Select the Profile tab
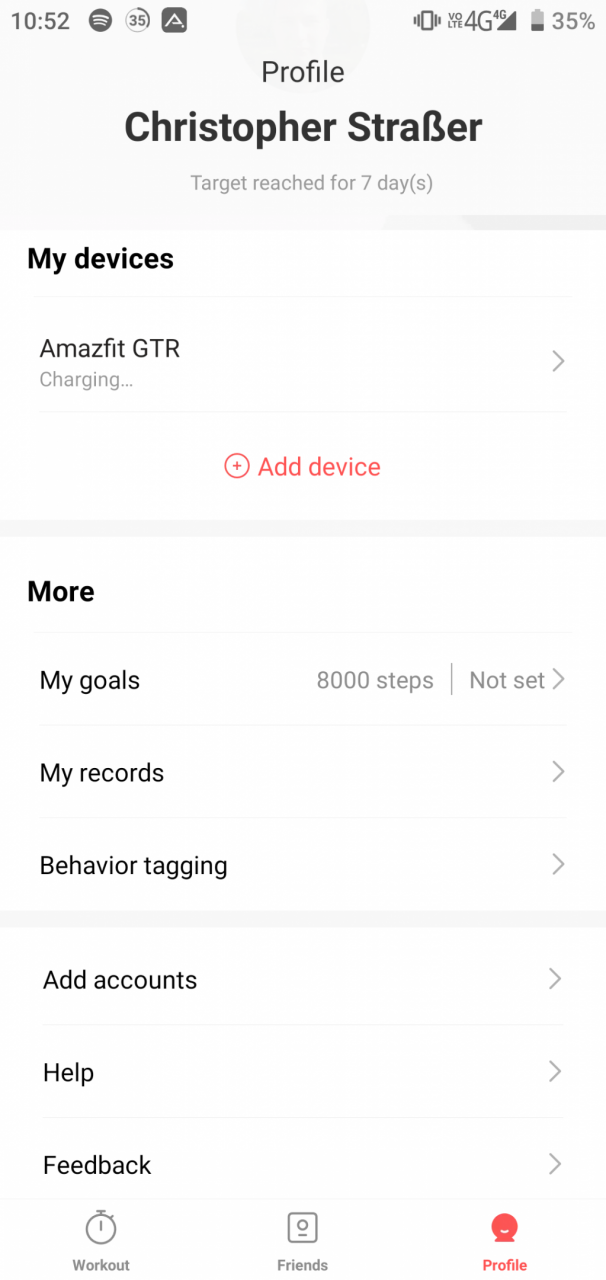 coord(505,1240)
